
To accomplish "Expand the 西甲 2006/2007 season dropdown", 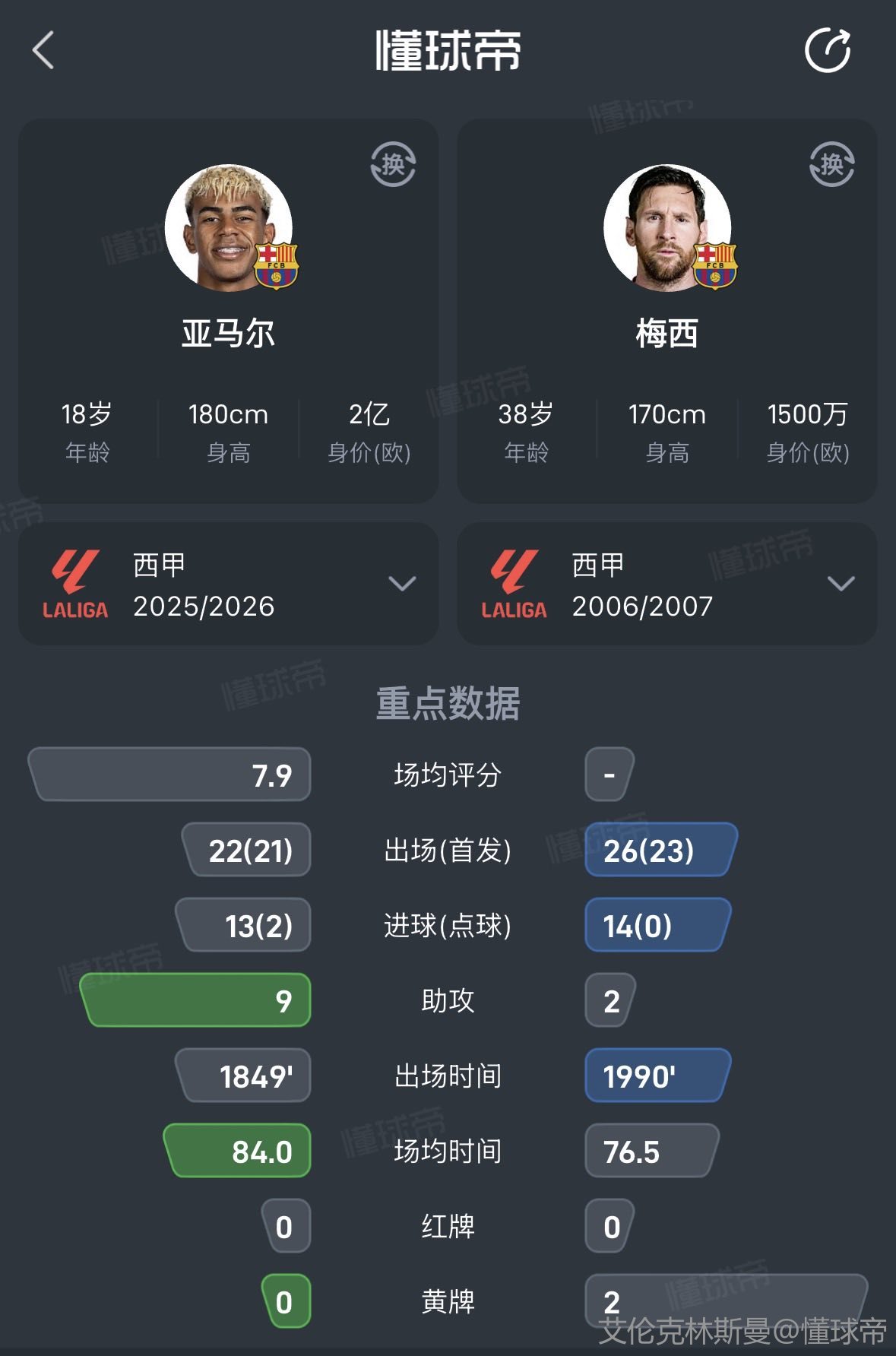I will (841, 584).
